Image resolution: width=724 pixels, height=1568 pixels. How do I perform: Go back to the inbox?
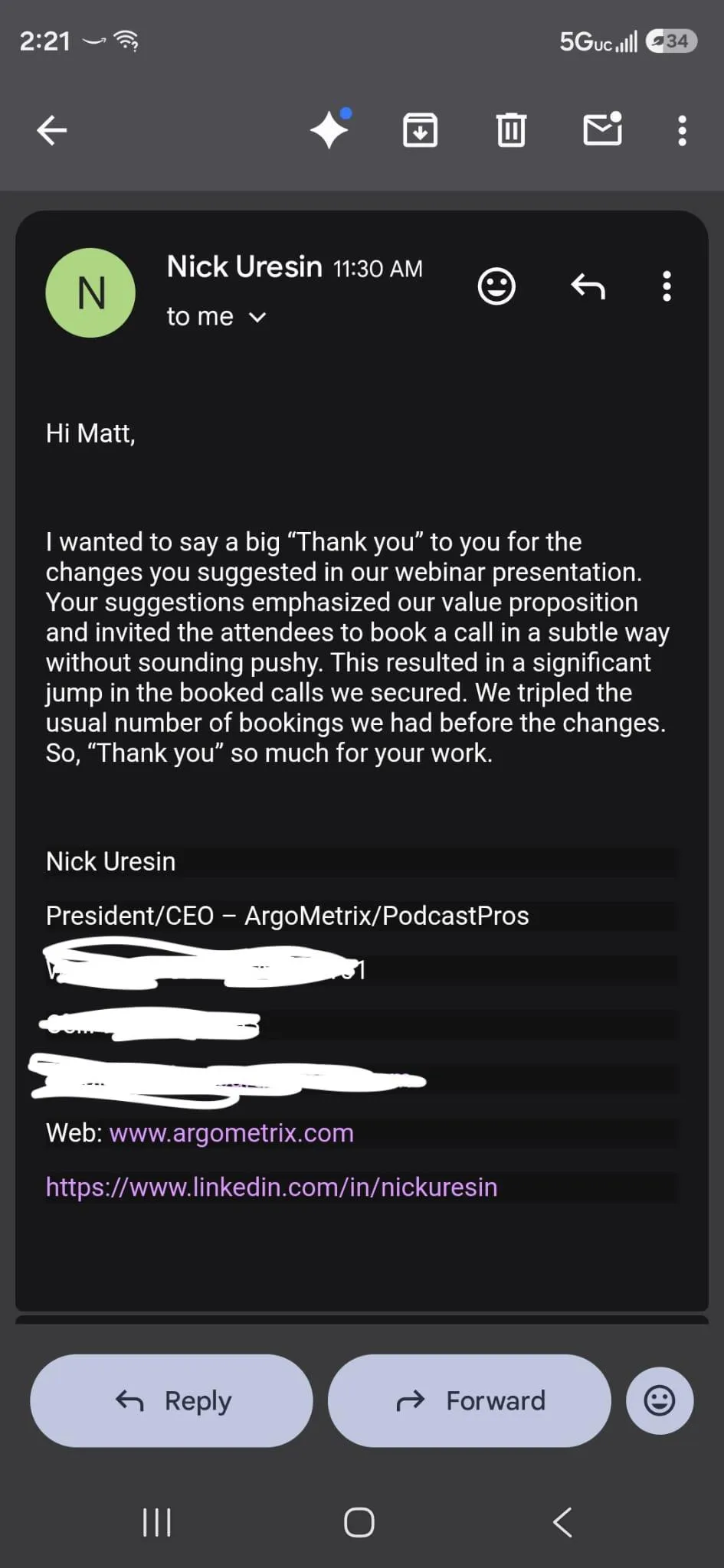point(52,130)
